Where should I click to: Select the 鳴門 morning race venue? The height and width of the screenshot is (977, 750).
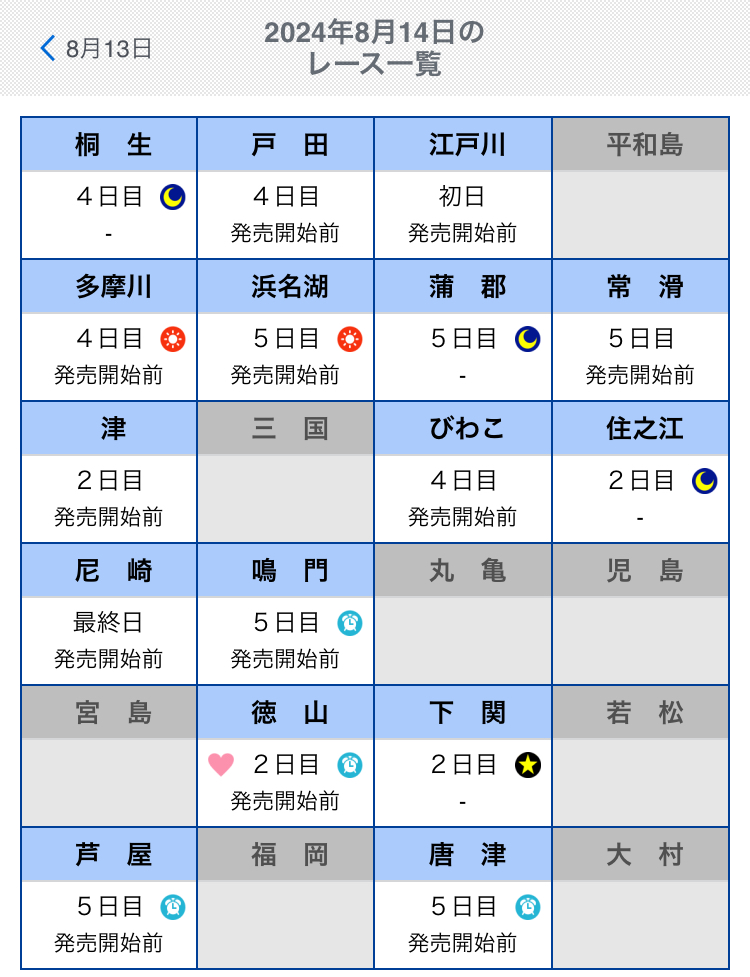coord(286,614)
